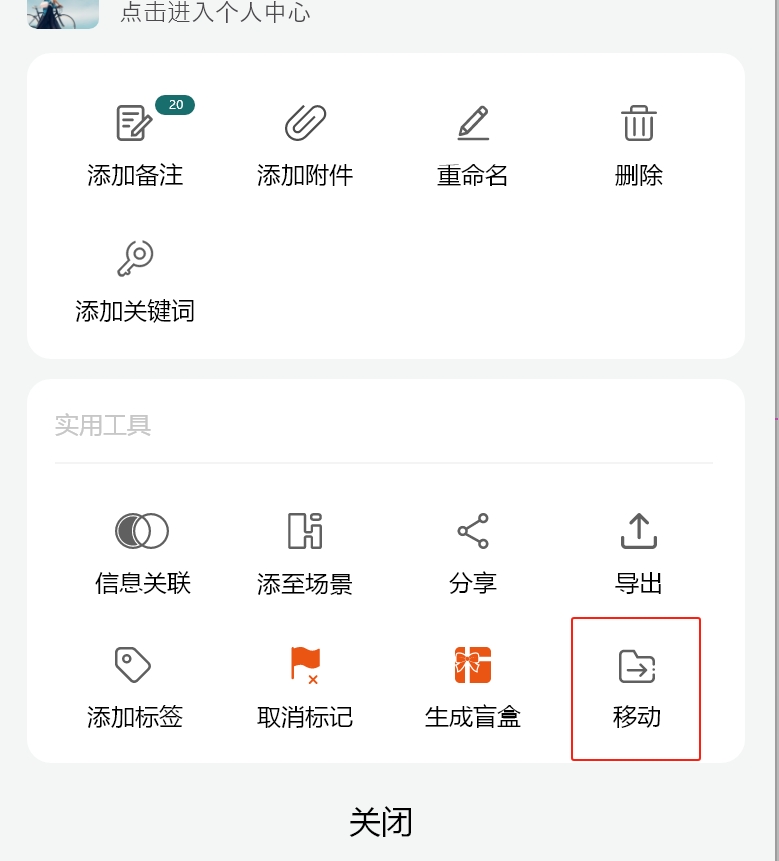Screen dimensions: 779x861
Task: Open the 信息关联 tool
Action: [x=142, y=553]
